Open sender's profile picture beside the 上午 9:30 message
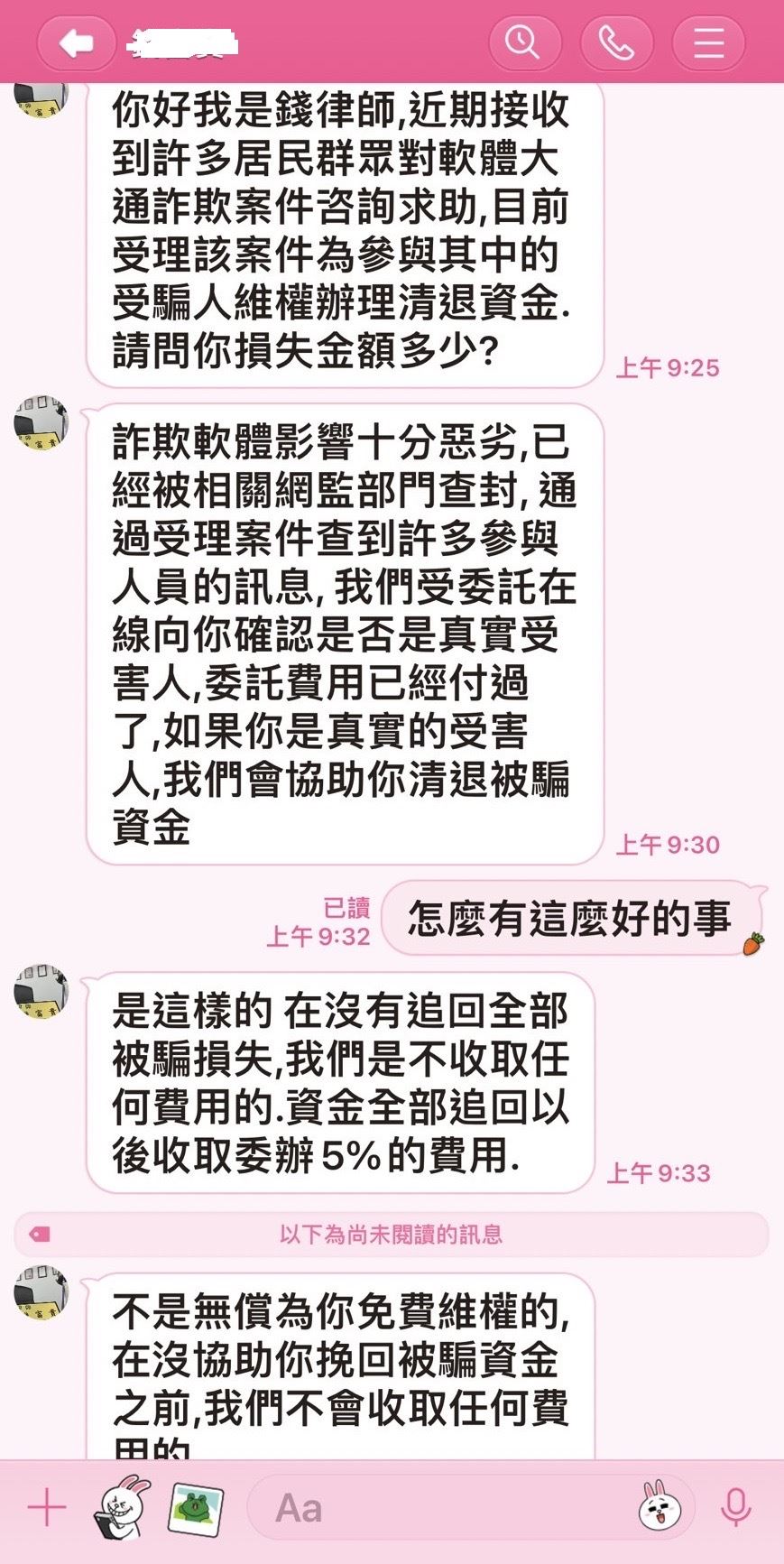Image resolution: width=784 pixels, height=1564 pixels. [42, 422]
